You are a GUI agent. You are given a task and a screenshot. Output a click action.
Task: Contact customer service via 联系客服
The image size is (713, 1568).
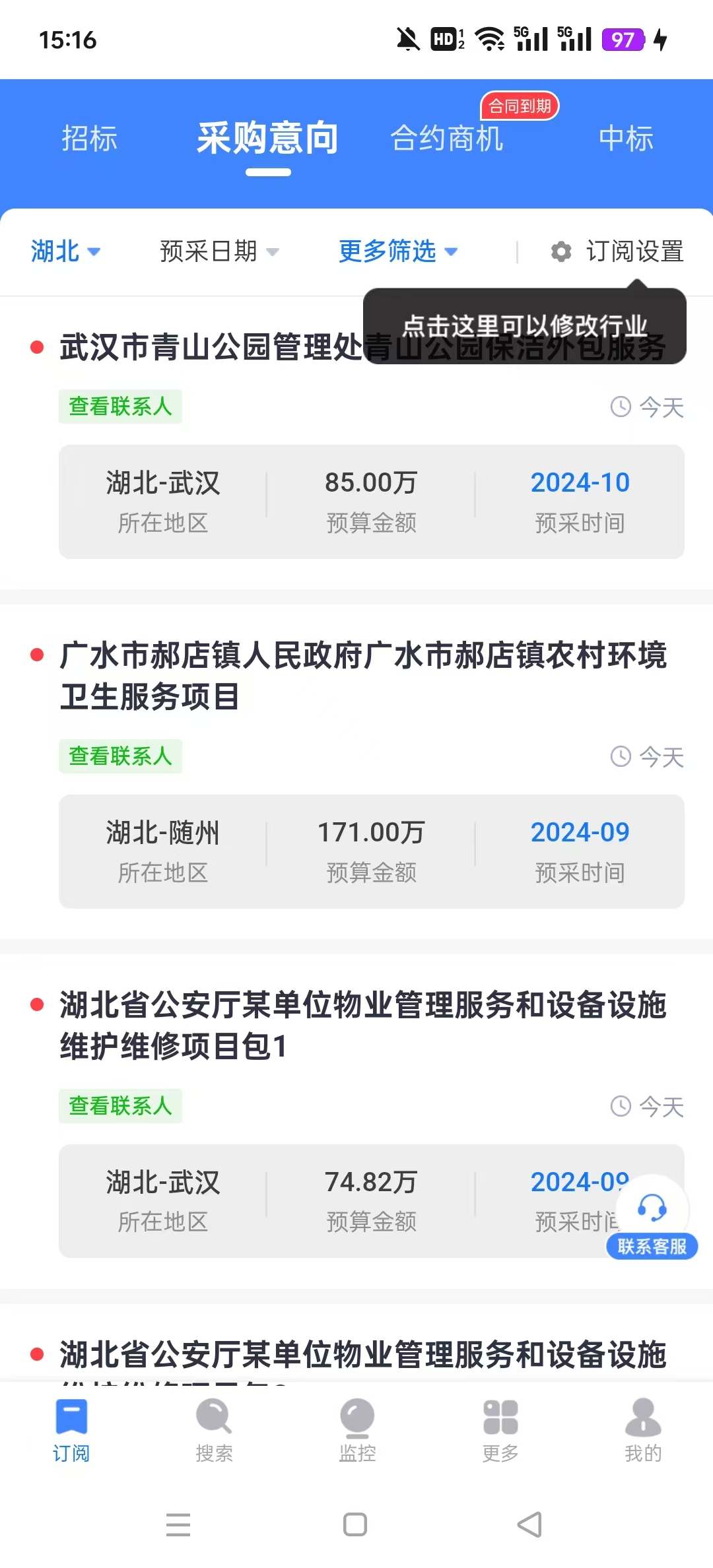click(652, 1218)
